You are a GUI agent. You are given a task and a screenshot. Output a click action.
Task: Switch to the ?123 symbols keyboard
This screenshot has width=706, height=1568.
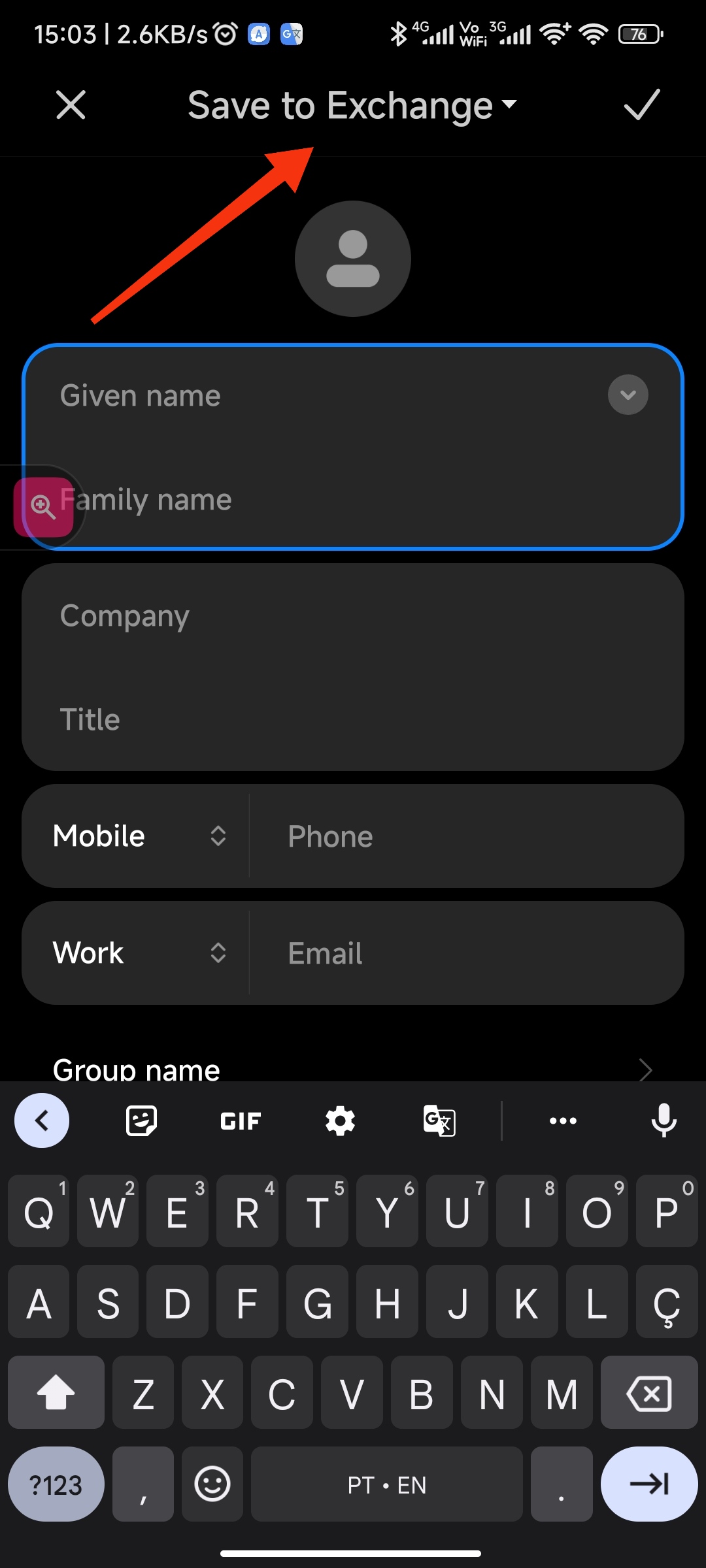point(56,1484)
